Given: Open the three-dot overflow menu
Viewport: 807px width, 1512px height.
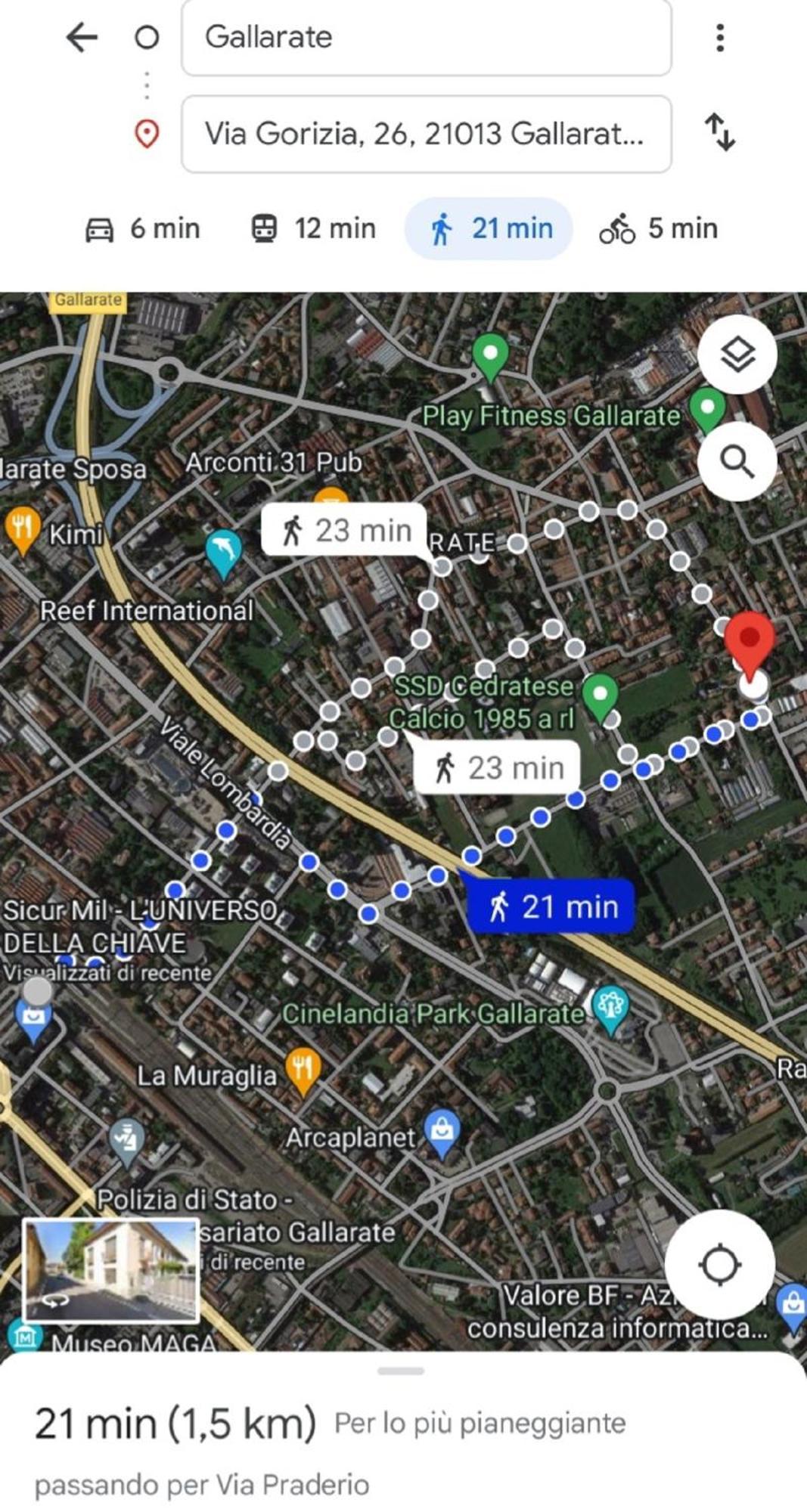Looking at the screenshot, I should click(x=720, y=37).
